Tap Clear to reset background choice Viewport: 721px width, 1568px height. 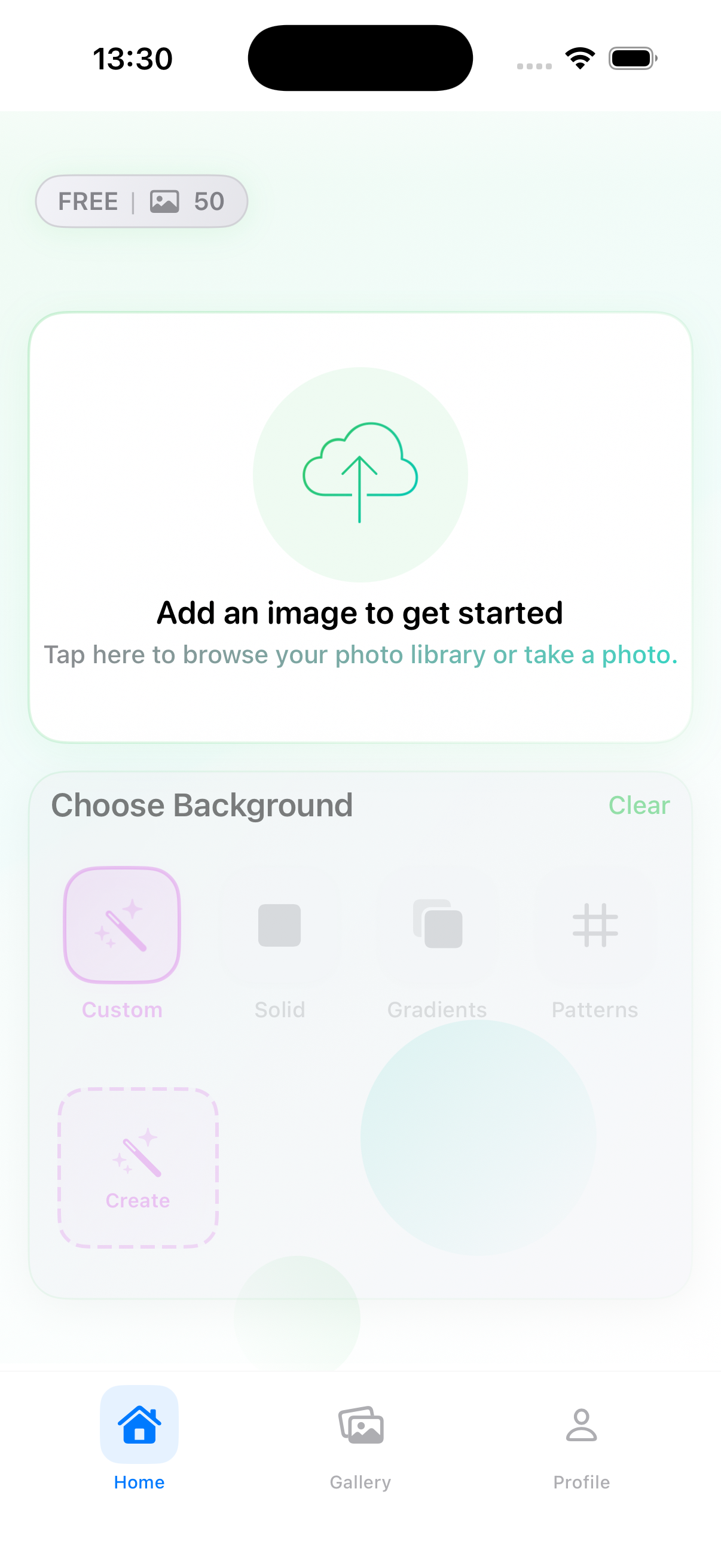pos(639,804)
